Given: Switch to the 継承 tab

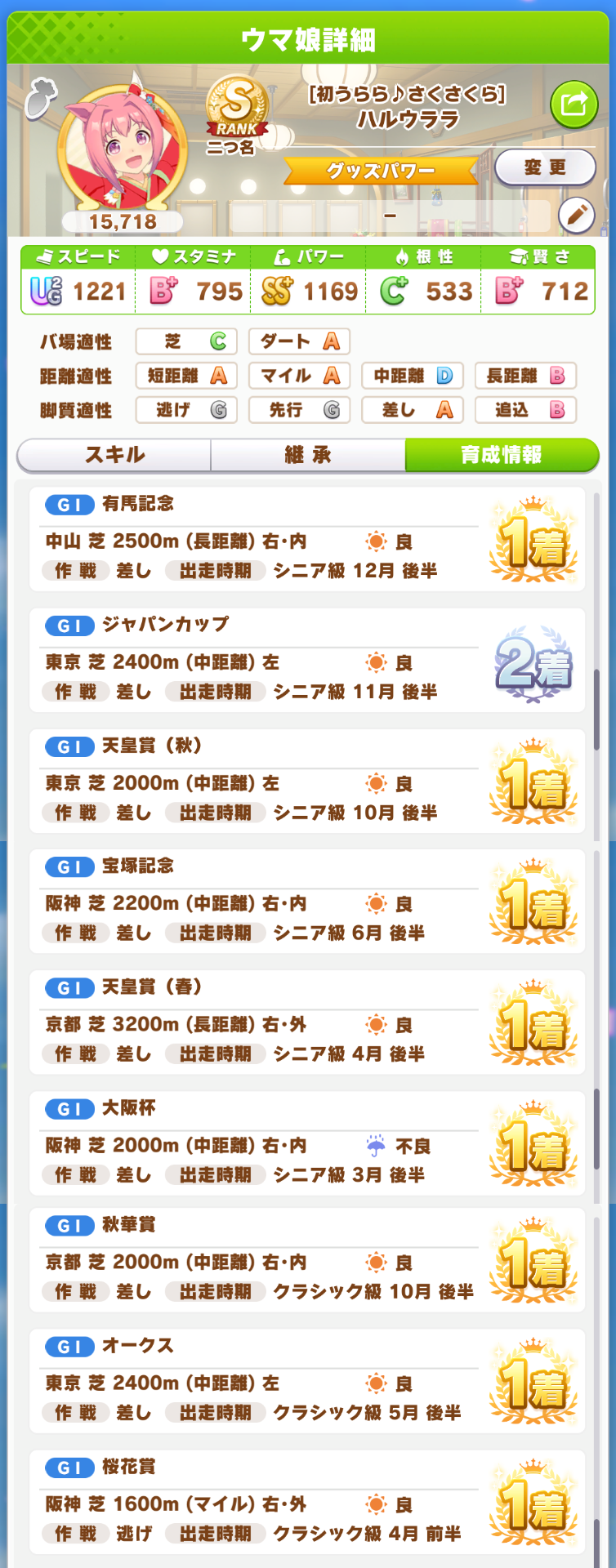Looking at the screenshot, I should 308,455.
